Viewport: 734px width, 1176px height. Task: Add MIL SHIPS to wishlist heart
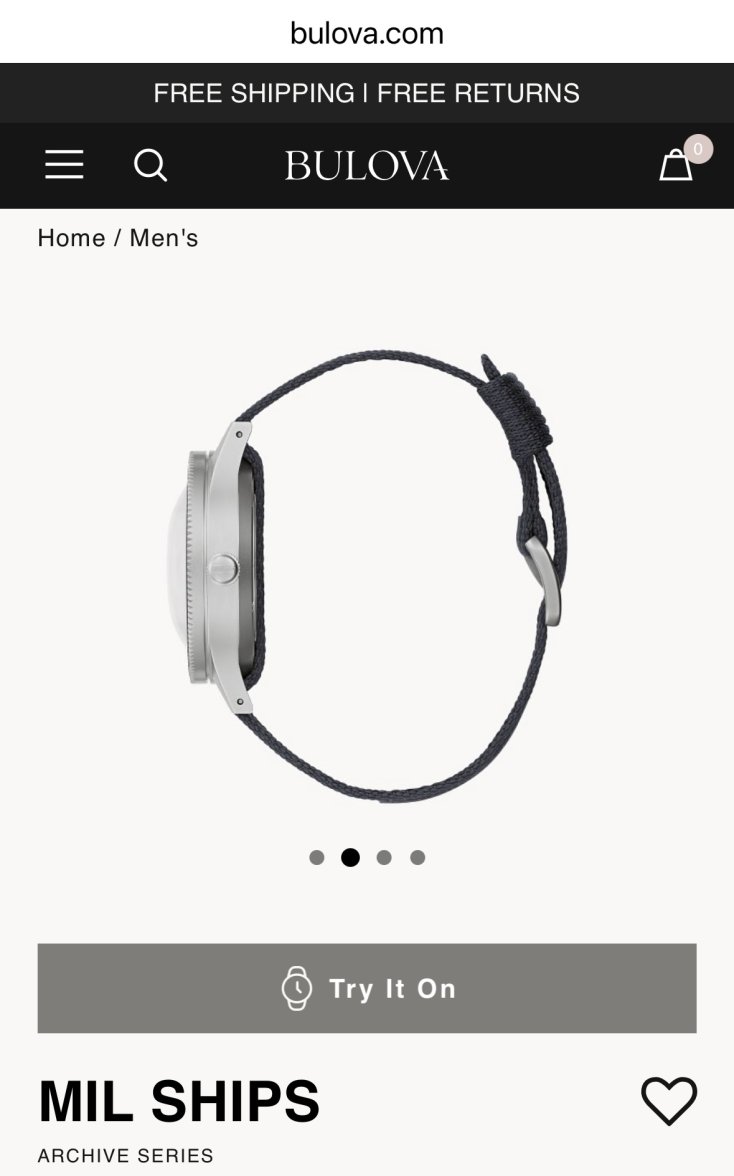tap(669, 1100)
